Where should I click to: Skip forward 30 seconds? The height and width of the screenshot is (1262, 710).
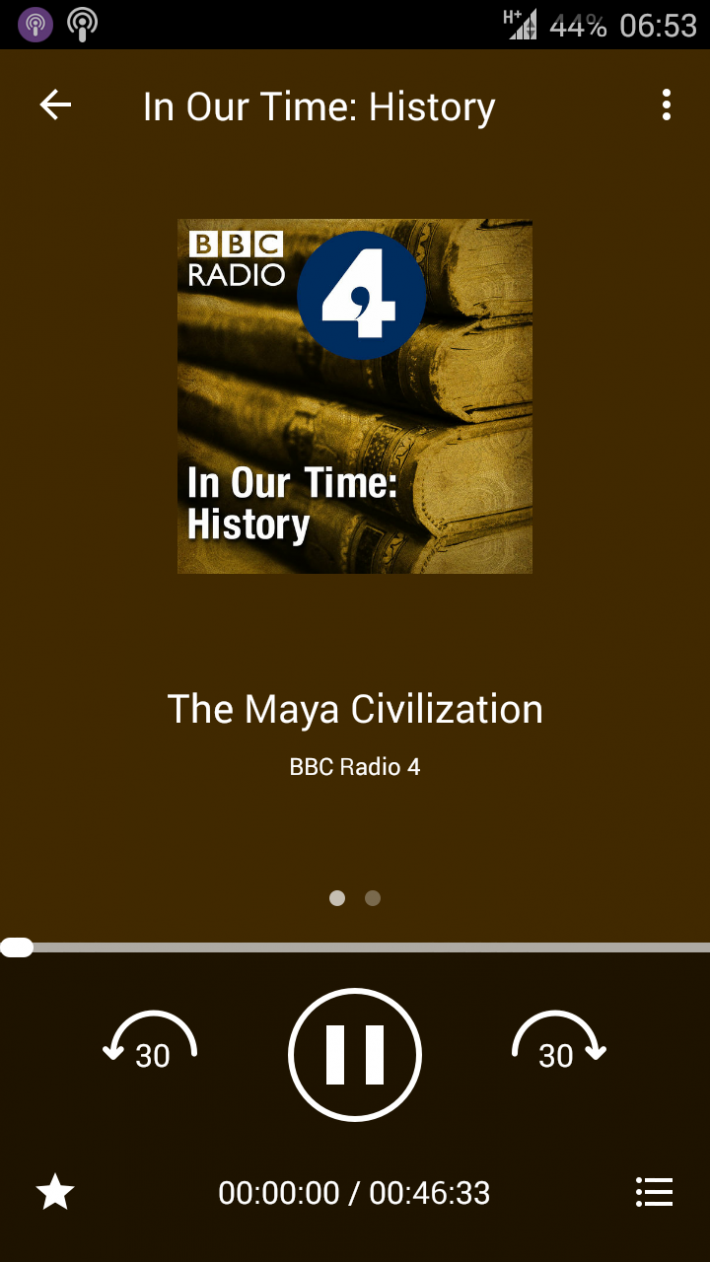pos(558,1044)
